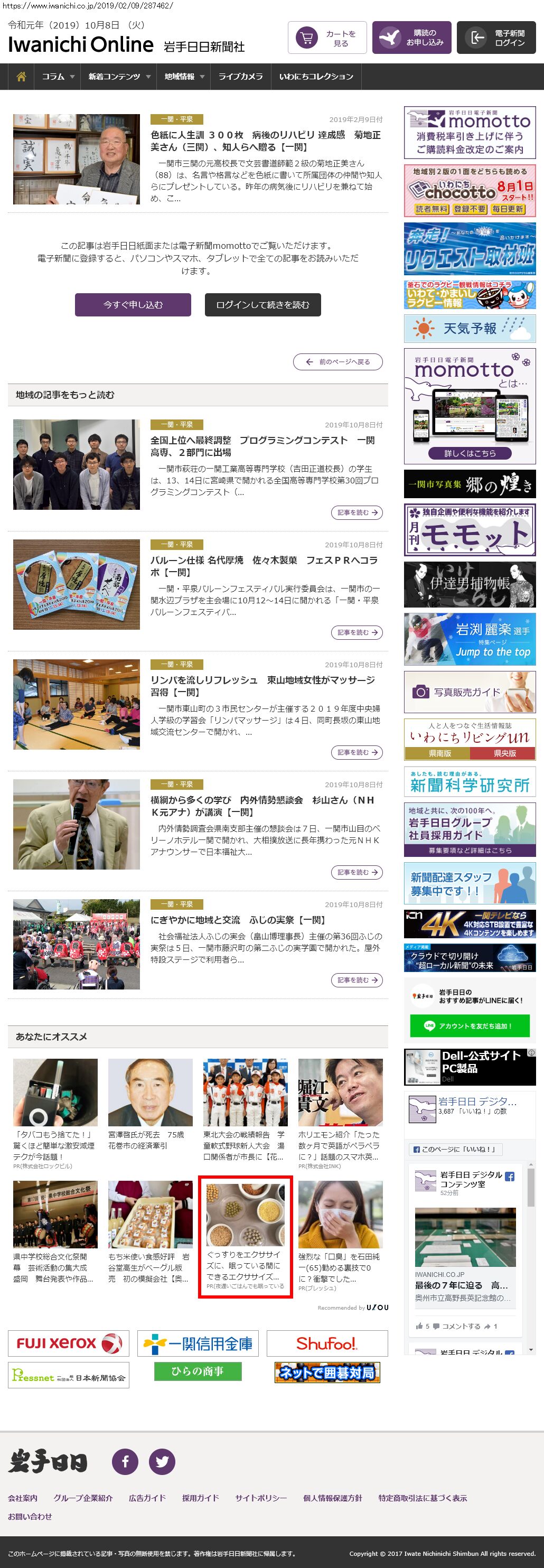This screenshot has width=544, height=1568.
Task: Open the 天気予報 weather banner
Action: (469, 329)
